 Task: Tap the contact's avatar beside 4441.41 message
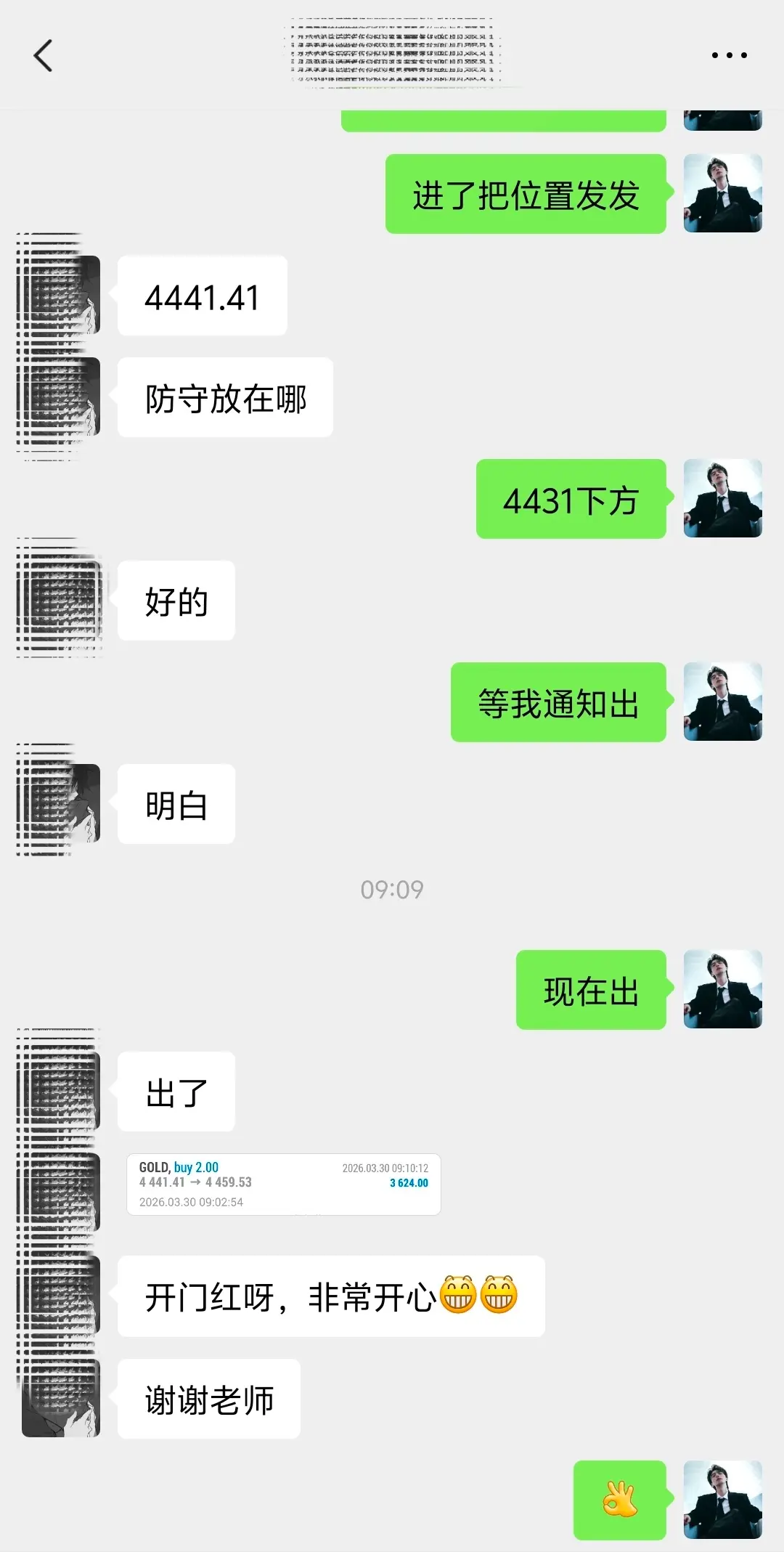(x=58, y=296)
